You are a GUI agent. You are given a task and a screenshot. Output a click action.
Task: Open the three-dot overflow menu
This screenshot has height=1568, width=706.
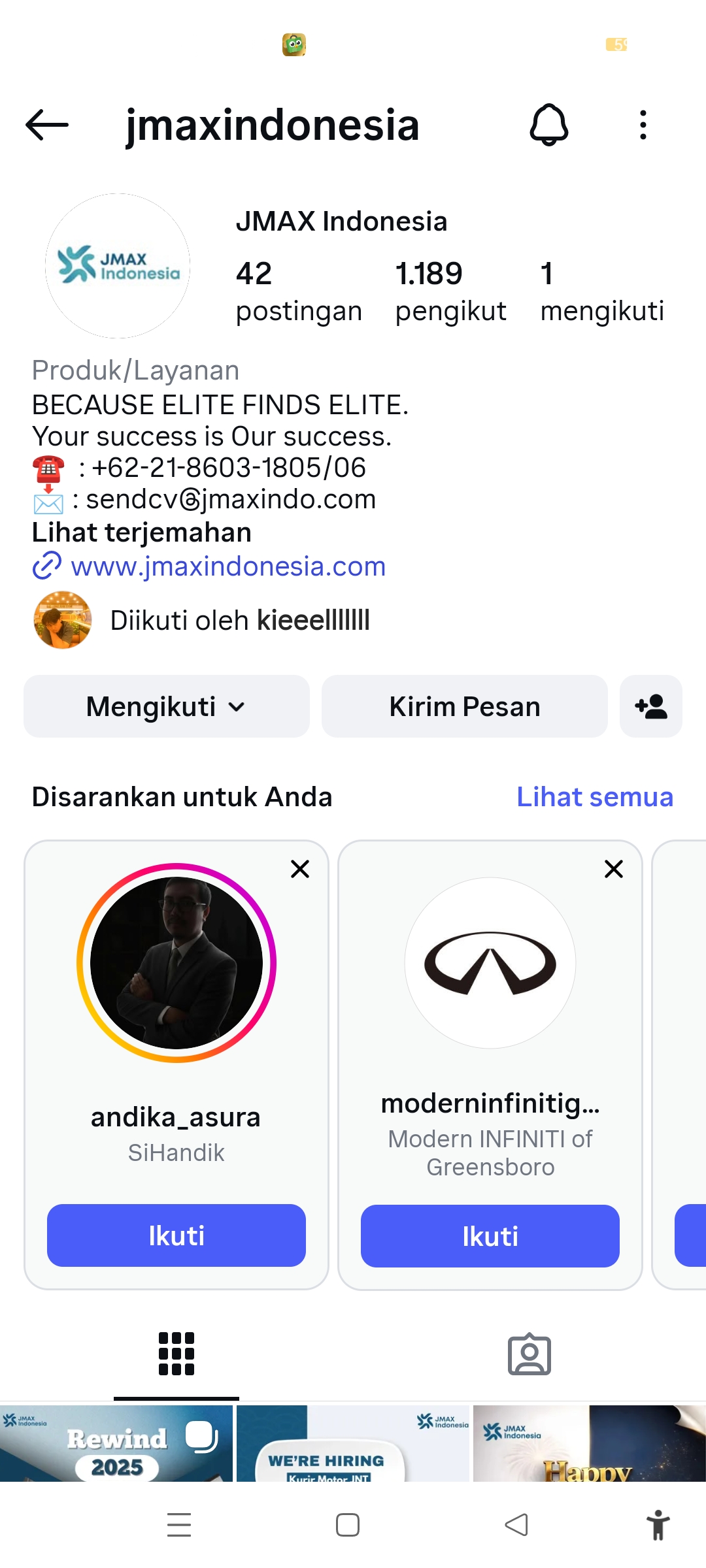tap(643, 125)
